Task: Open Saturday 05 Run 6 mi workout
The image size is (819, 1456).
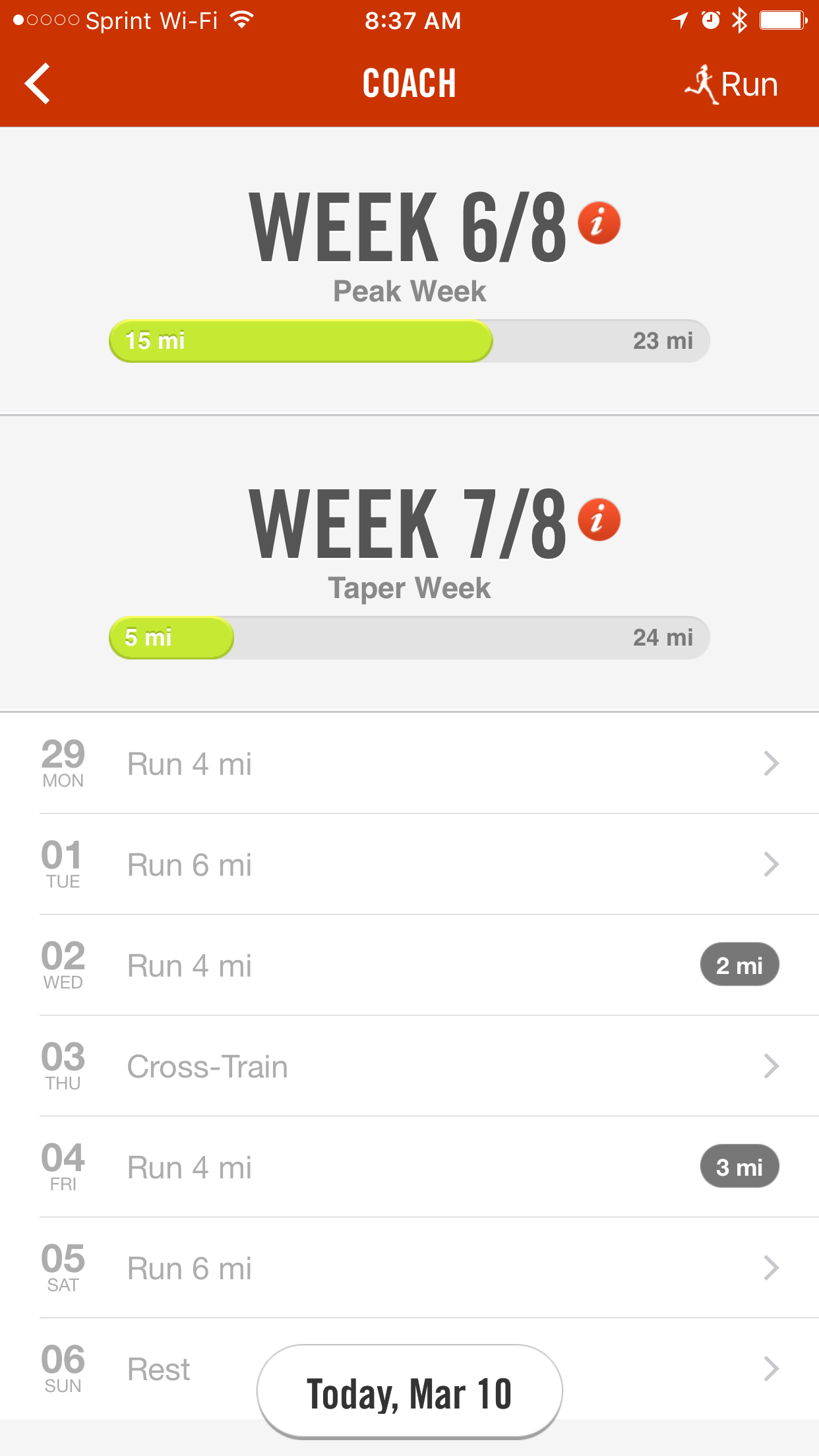Action: pos(409,1268)
